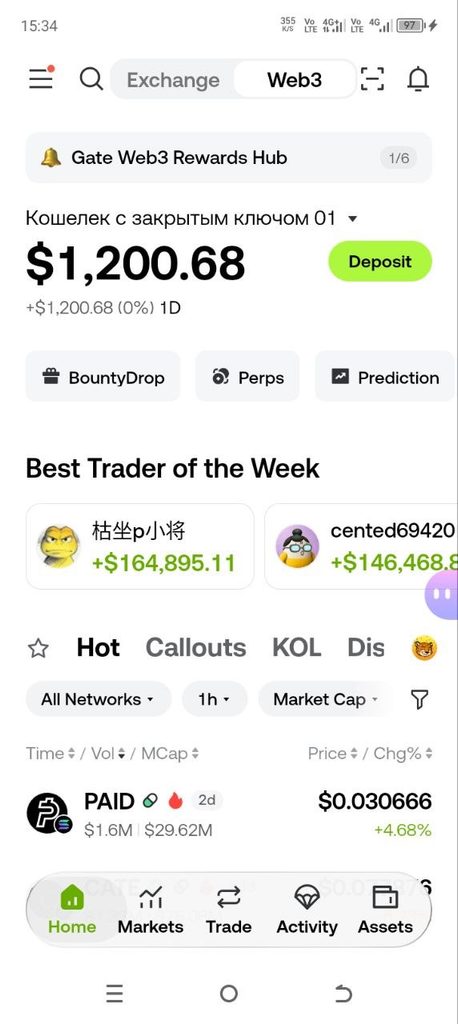This screenshot has width=458, height=1024.
Task: Open the funnel filter icon
Action: point(419,699)
